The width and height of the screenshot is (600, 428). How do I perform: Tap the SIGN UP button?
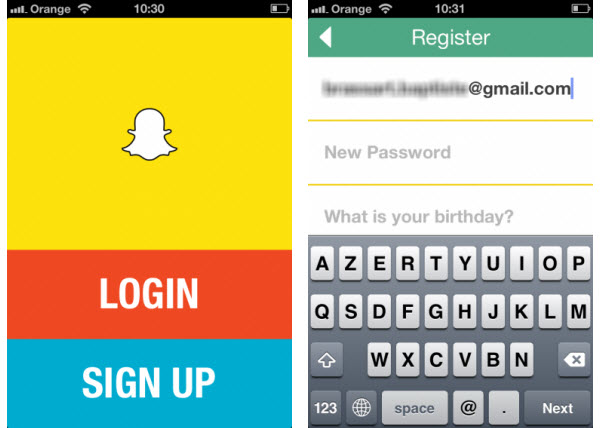148,382
